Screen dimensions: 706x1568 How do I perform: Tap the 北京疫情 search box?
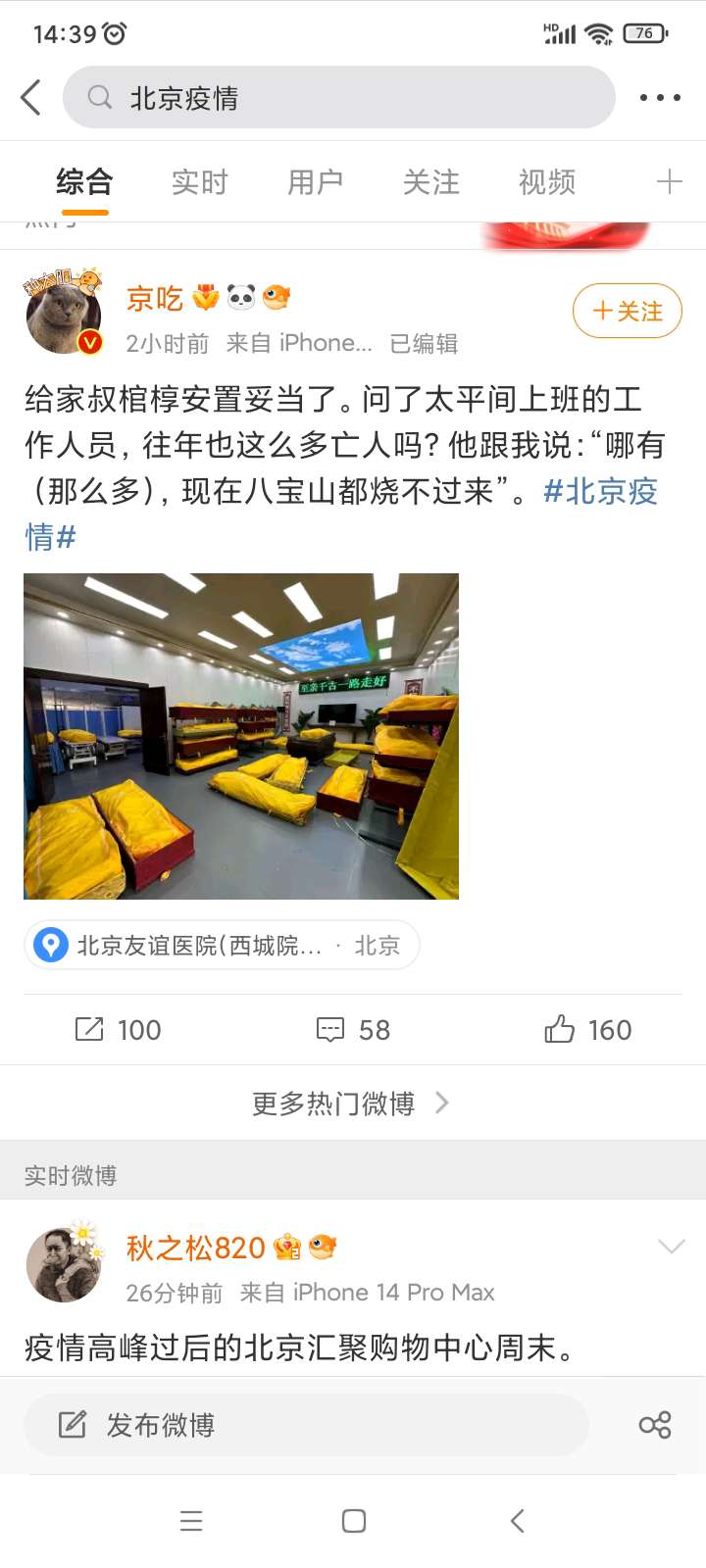click(x=338, y=97)
